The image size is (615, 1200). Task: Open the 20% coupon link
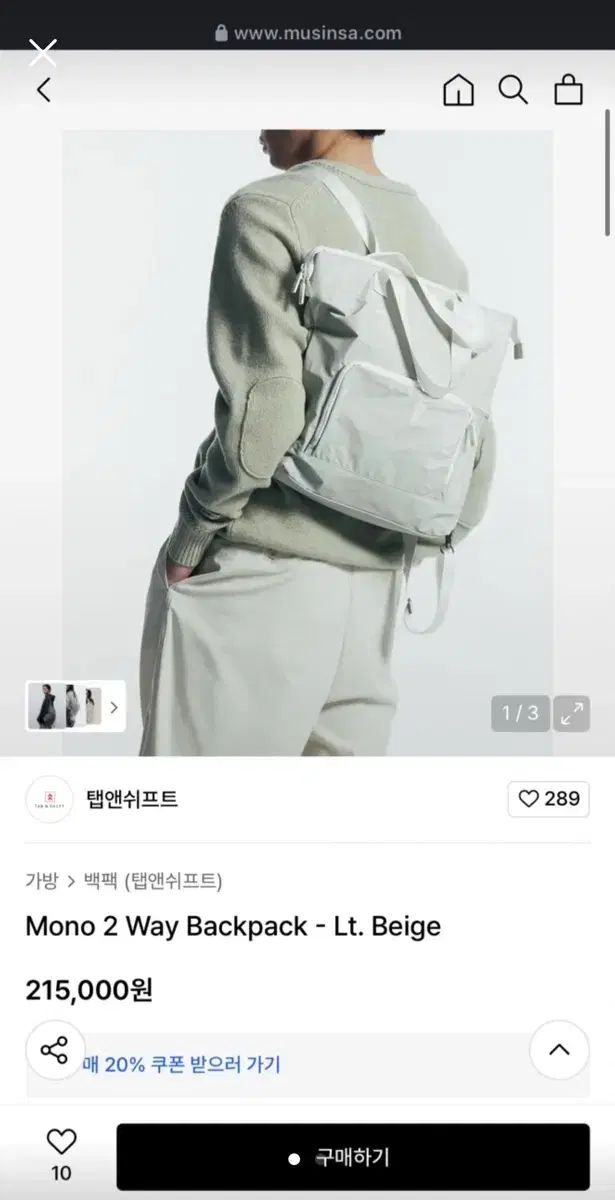180,1065
